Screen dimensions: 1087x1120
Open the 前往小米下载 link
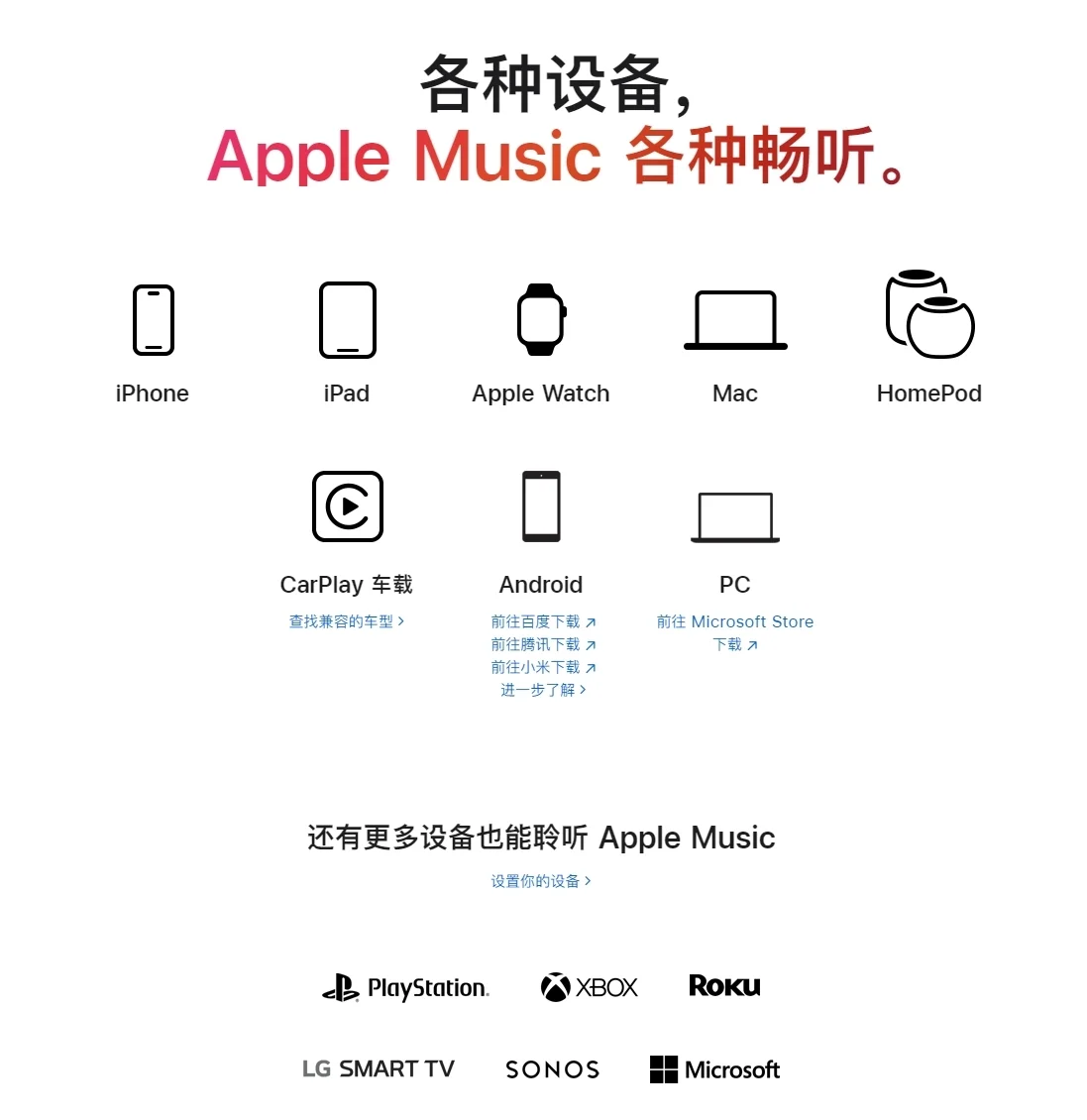point(542,667)
